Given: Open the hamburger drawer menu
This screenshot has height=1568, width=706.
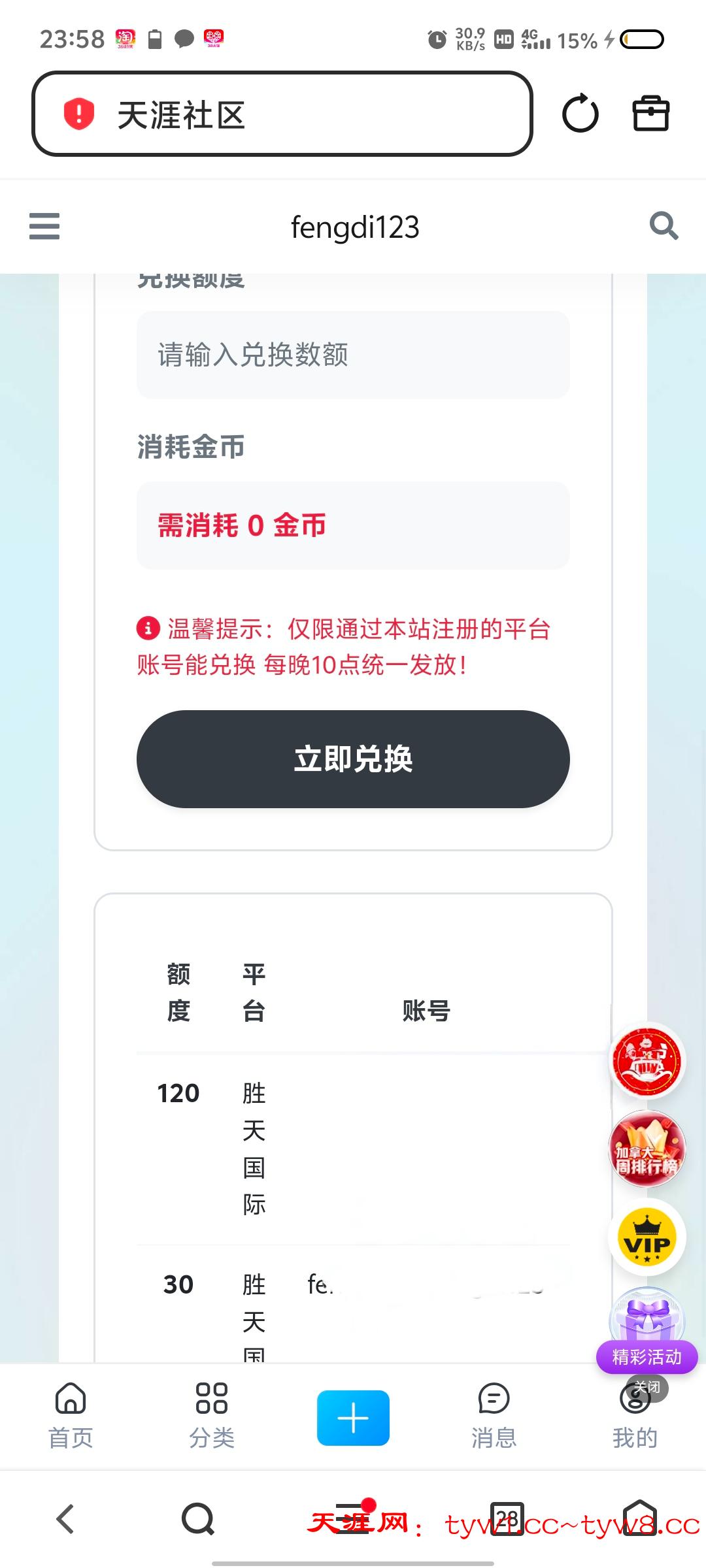Looking at the screenshot, I should pyautogui.click(x=44, y=227).
